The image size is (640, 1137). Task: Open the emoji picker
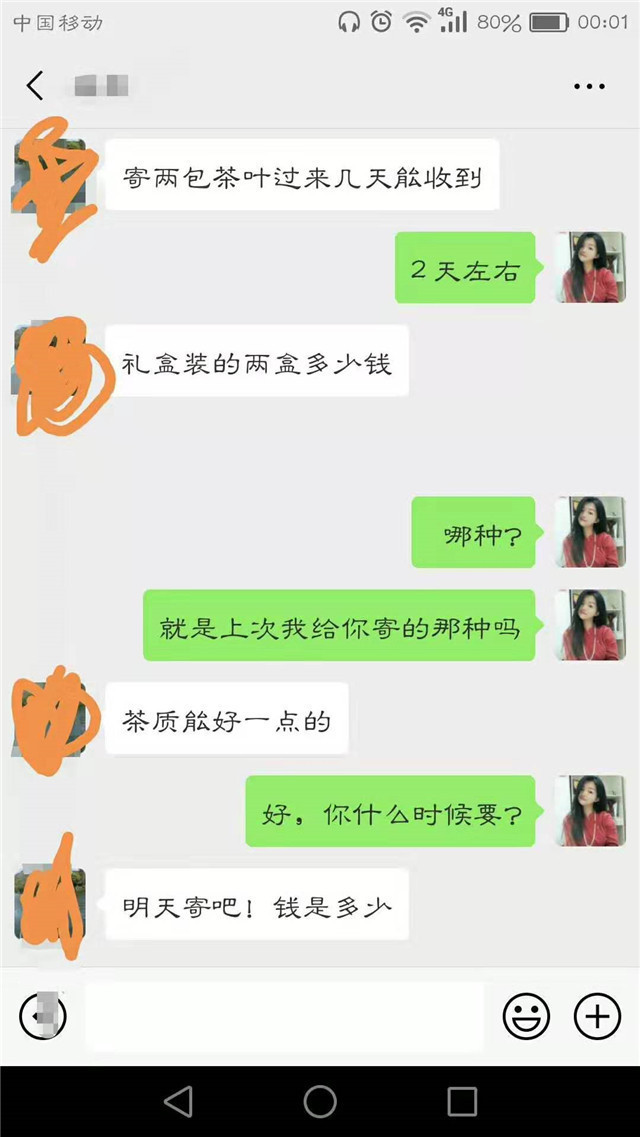[526, 1017]
